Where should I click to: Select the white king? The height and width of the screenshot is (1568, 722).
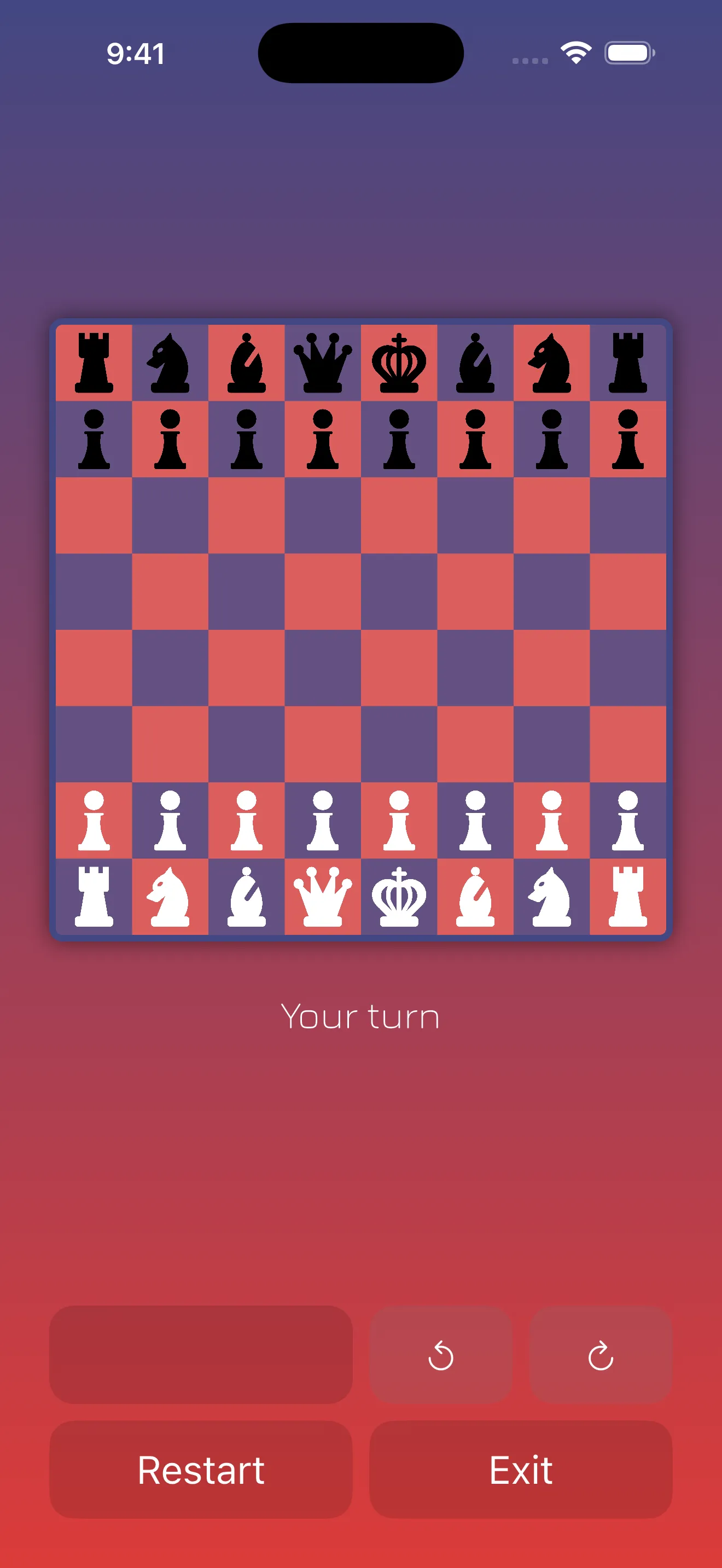(x=399, y=897)
